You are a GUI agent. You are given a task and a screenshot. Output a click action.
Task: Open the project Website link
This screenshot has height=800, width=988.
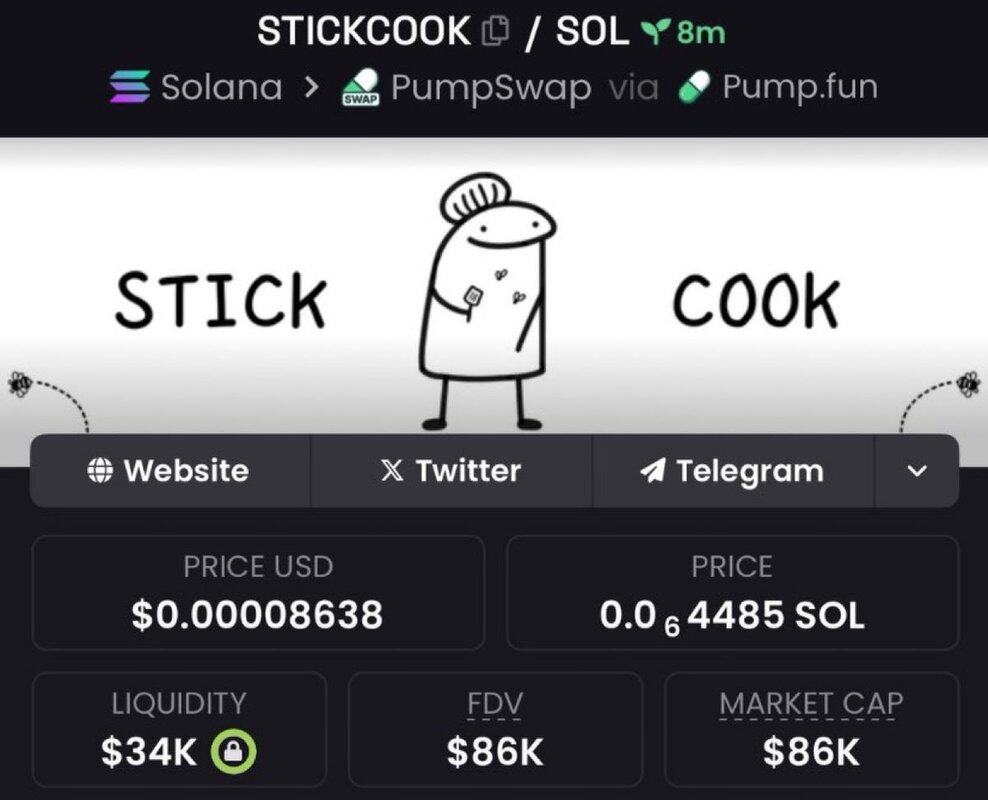point(169,471)
